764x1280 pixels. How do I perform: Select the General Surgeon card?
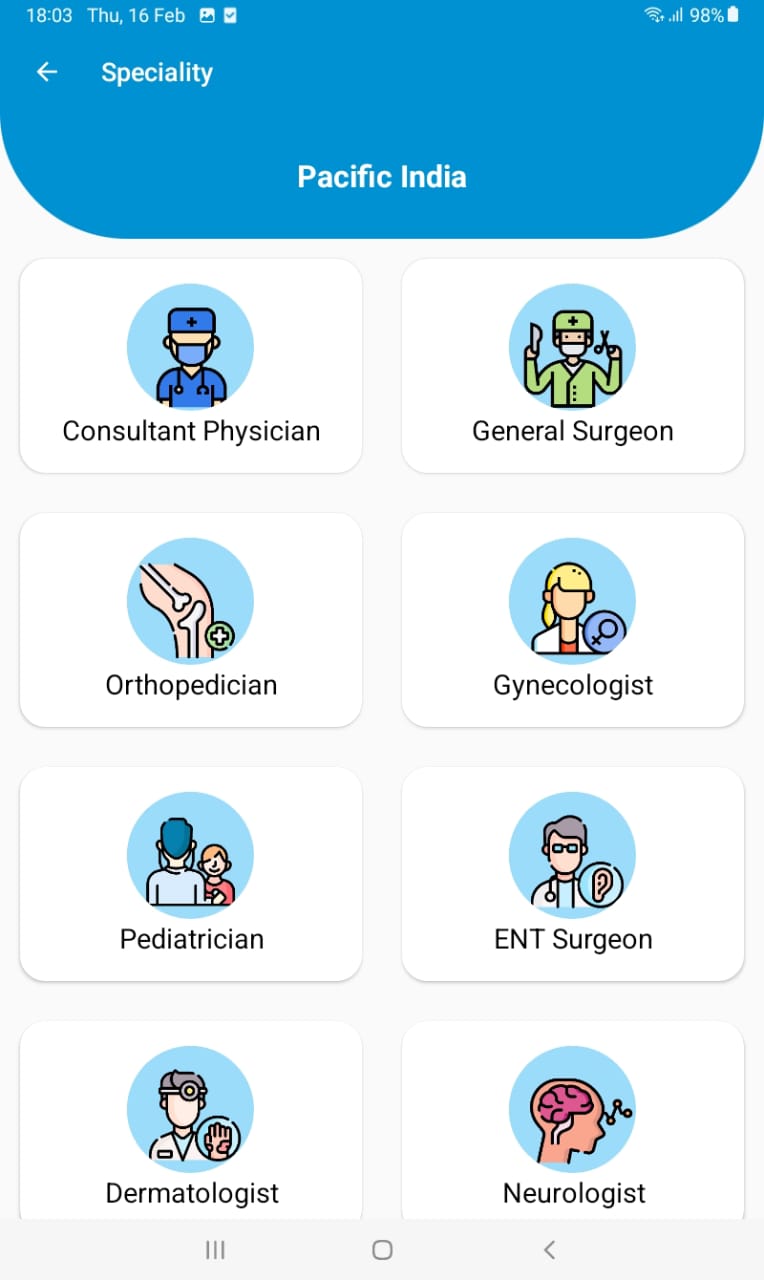click(x=573, y=366)
